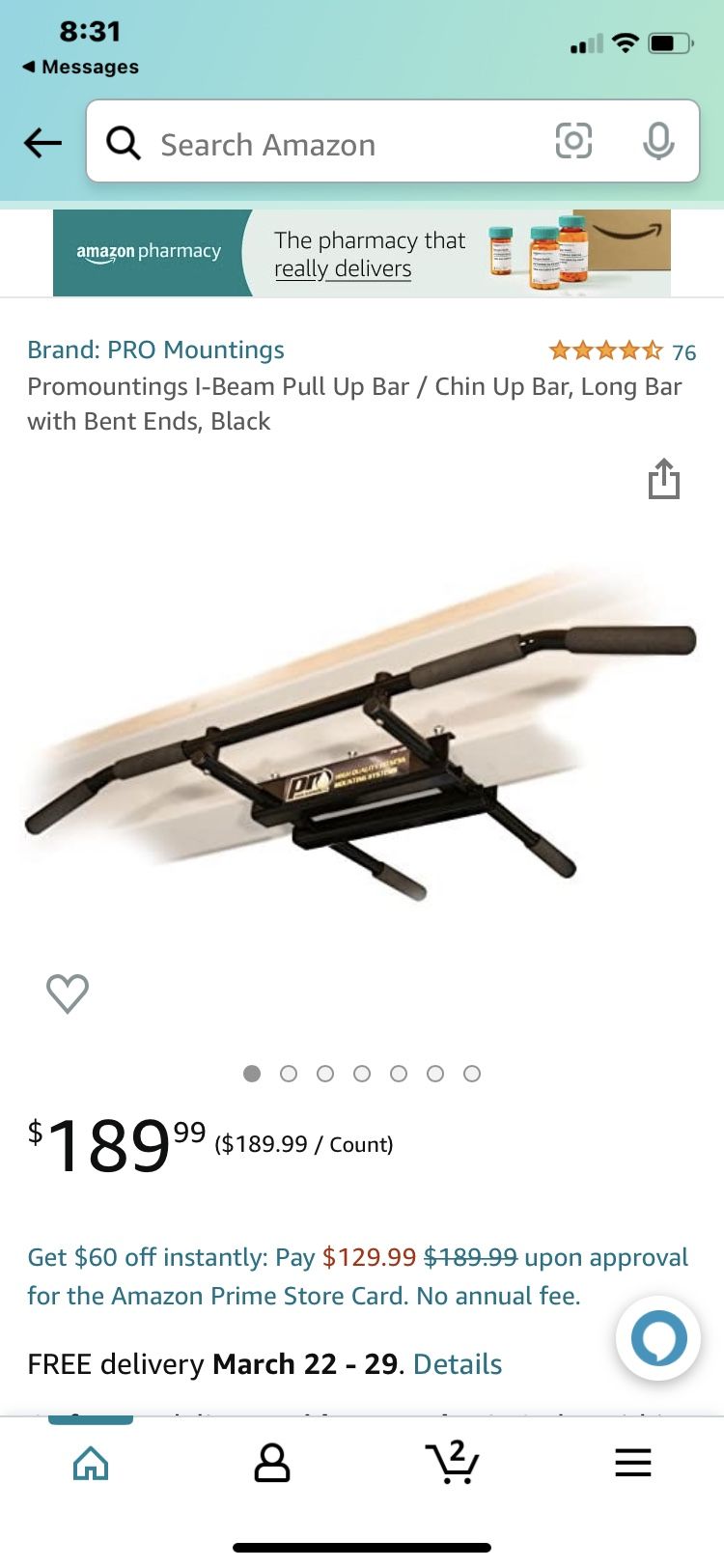The image size is (724, 1568).
Task: Visit the PRO Mountings brand link
Action: tap(155, 350)
